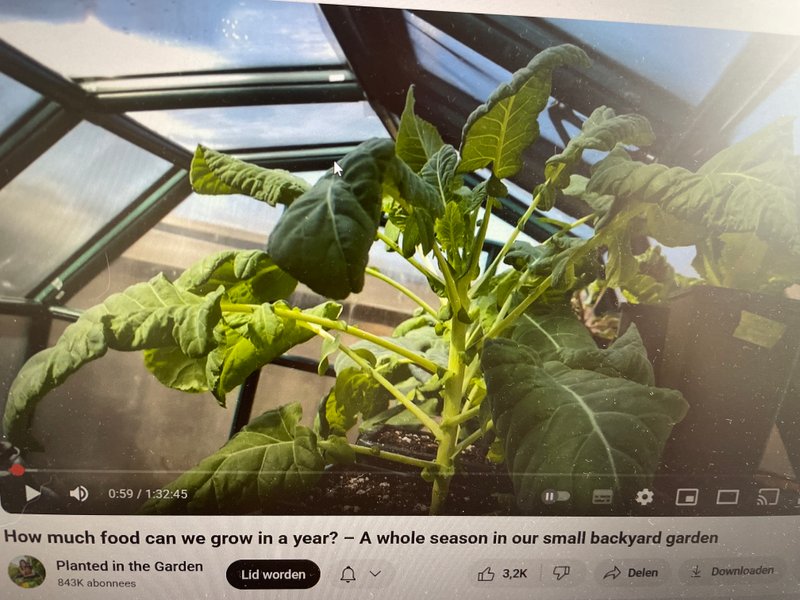Viewport: 800px width, 600px height.
Task: Open Planted in the Garden channel
Action: coord(129,566)
